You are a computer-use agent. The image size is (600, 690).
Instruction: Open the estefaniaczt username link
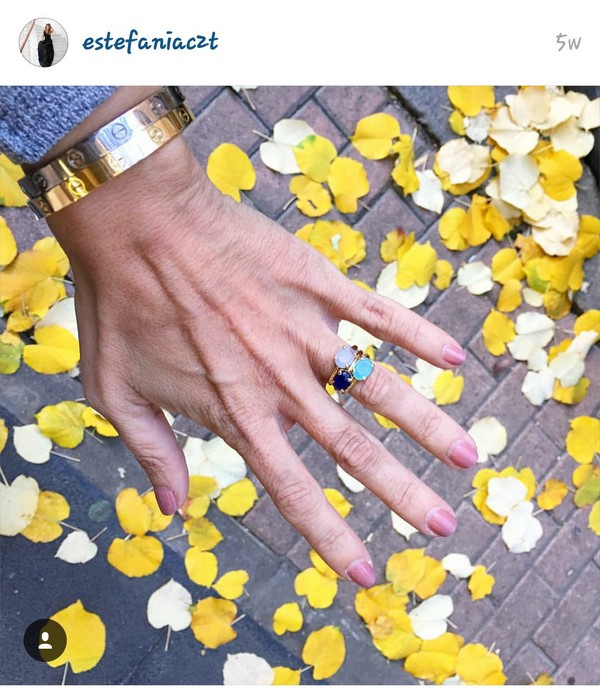point(150,42)
